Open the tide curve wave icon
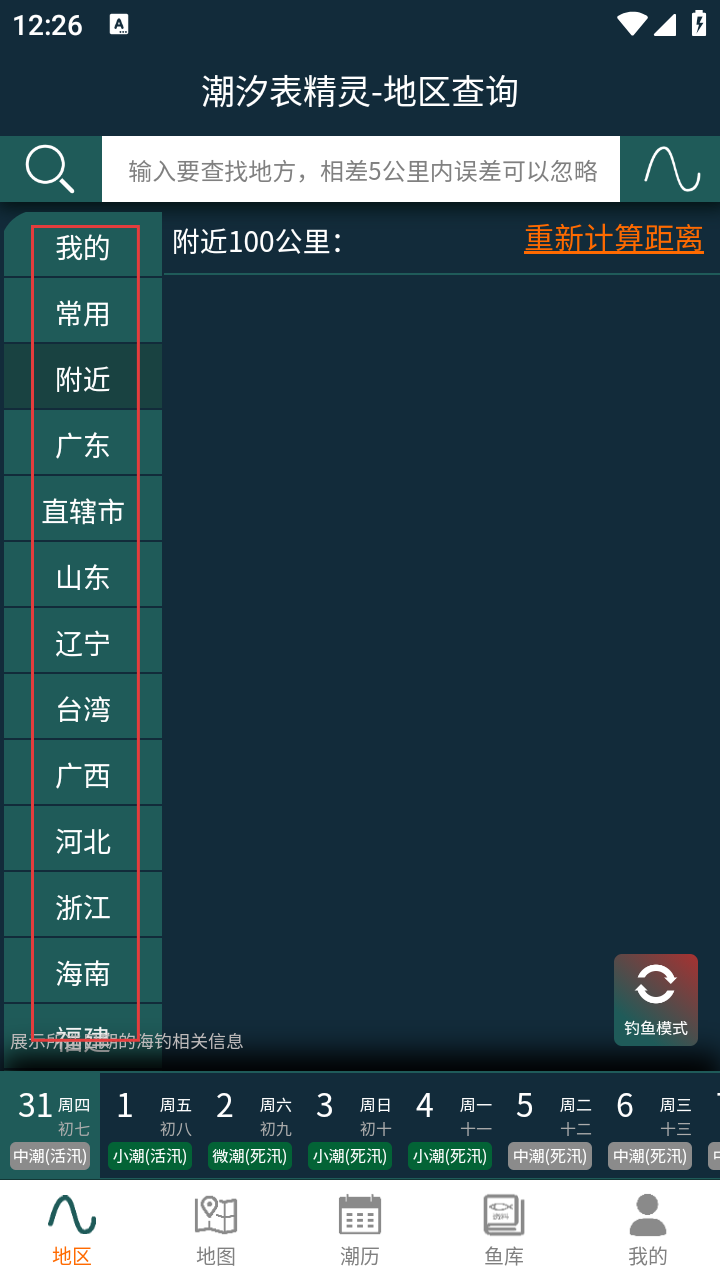The width and height of the screenshot is (720, 1280). 671,169
